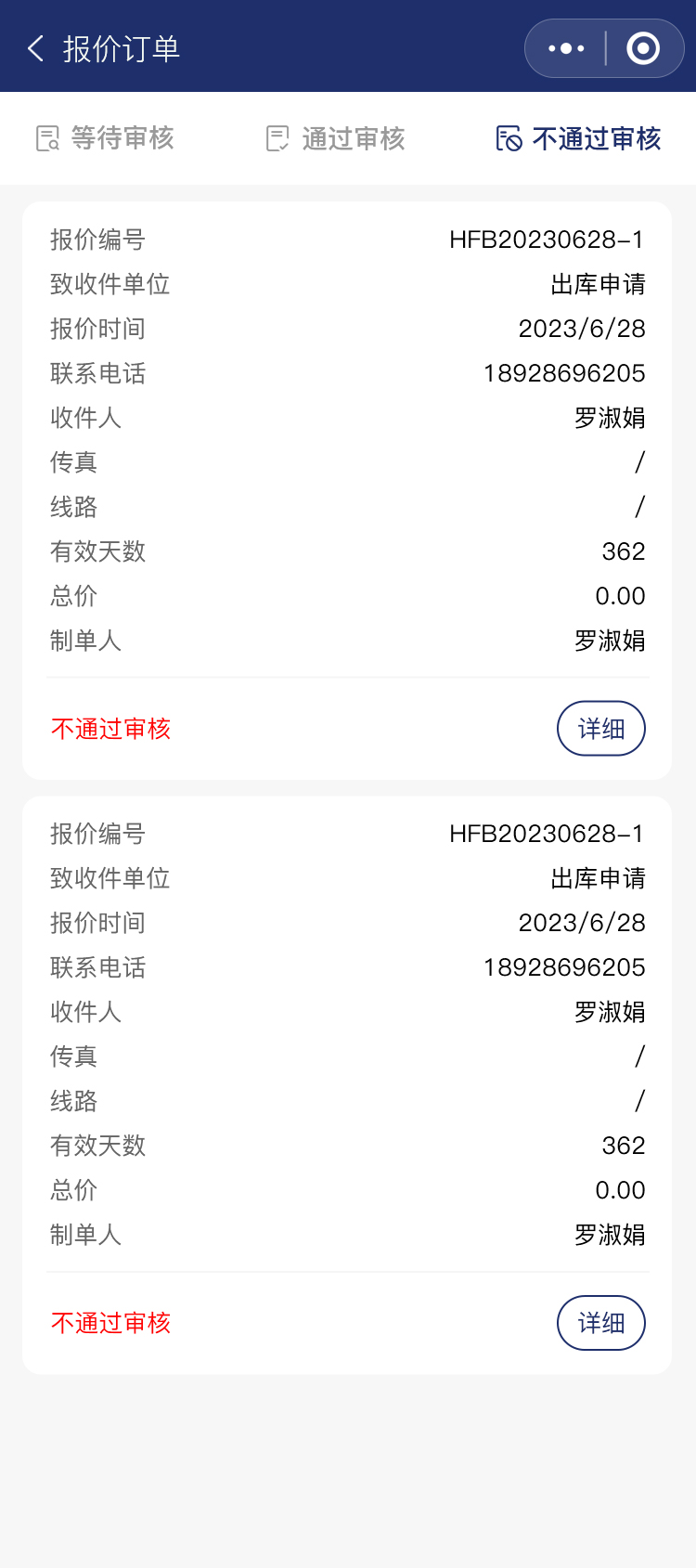
Task: Open the mini program more options menu
Action: (566, 48)
